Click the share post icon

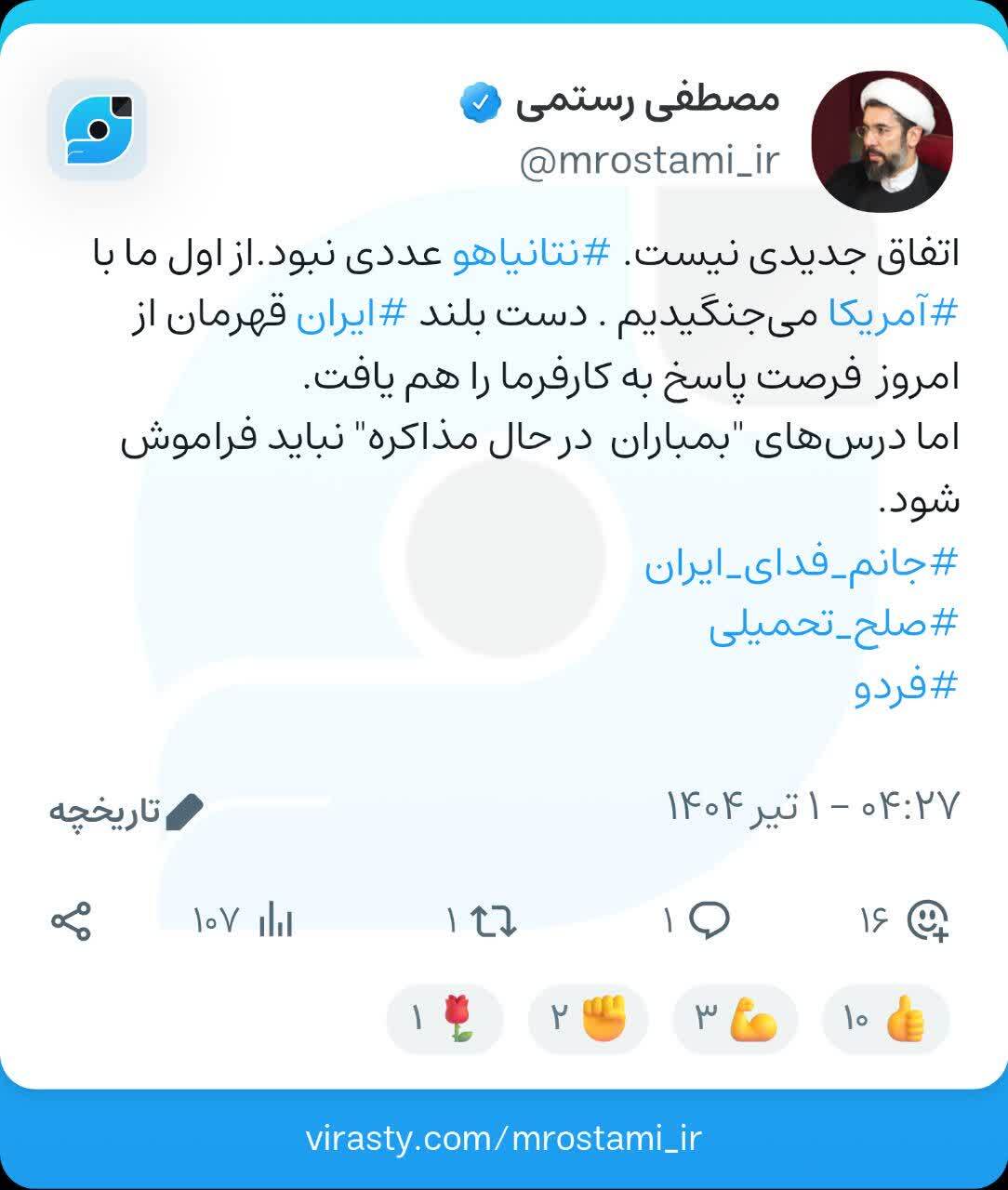70,920
